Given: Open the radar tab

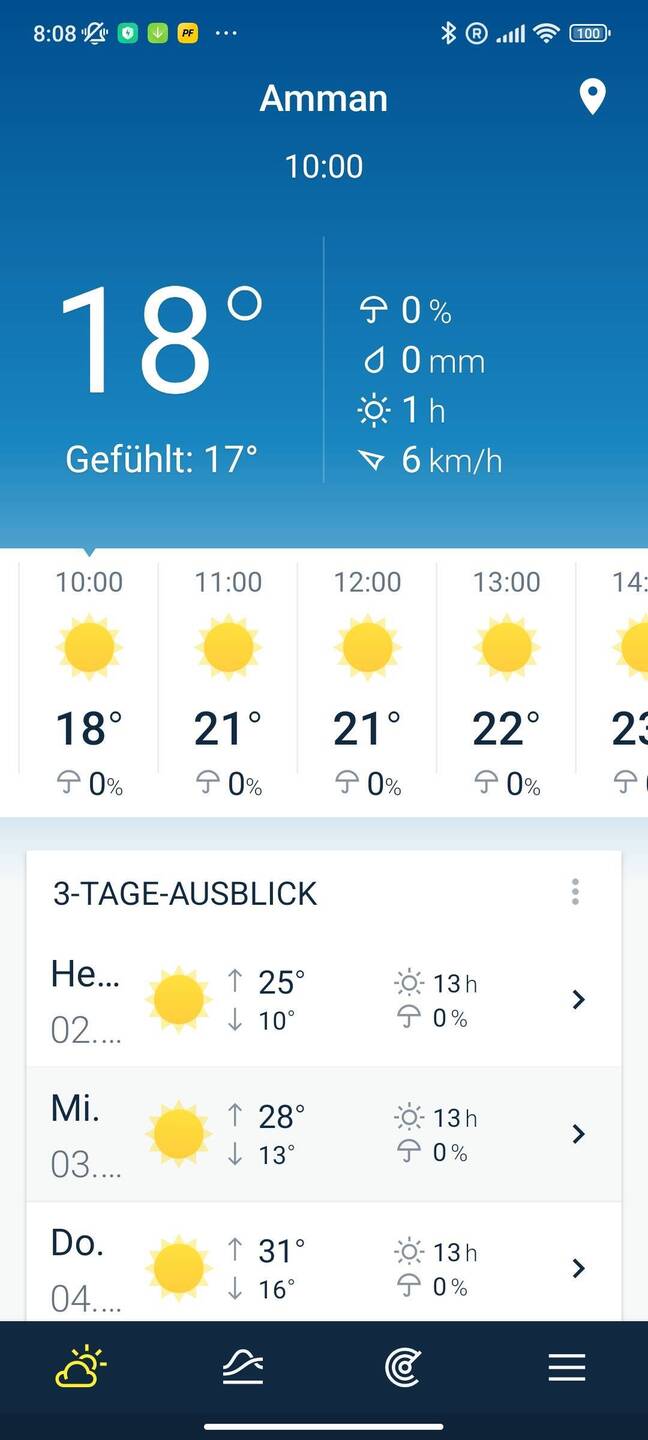Looking at the screenshot, I should pos(404,1367).
